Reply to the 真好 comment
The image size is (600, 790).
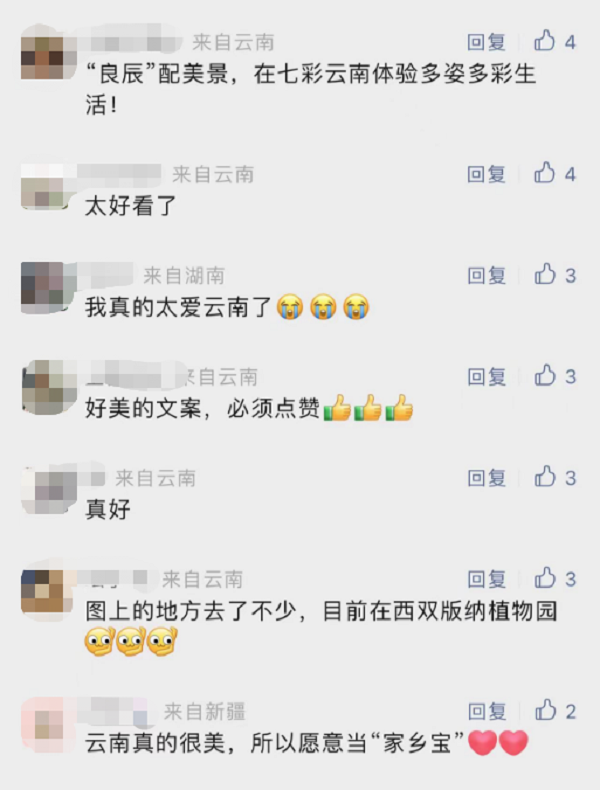pyautogui.click(x=487, y=478)
